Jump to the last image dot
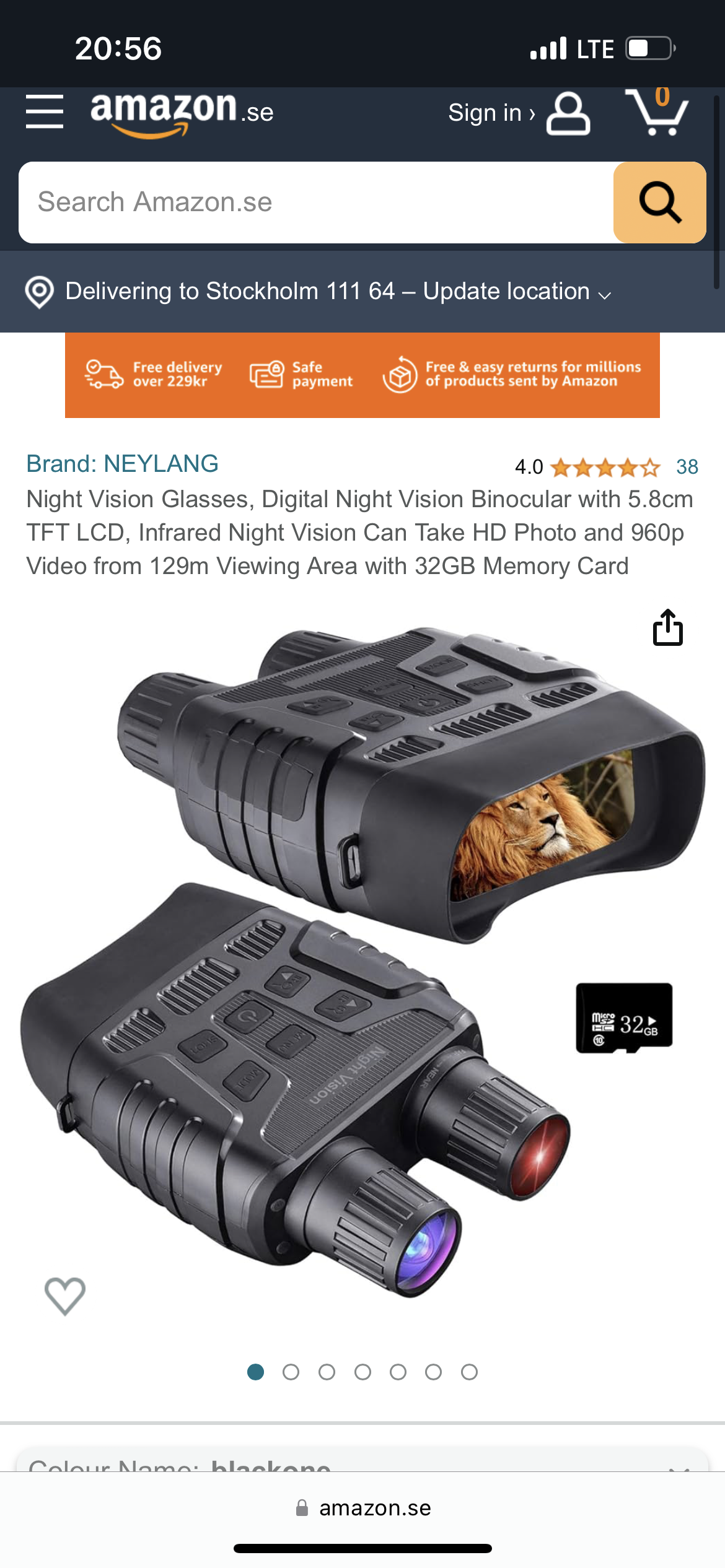The width and height of the screenshot is (725, 1568). point(469,1372)
